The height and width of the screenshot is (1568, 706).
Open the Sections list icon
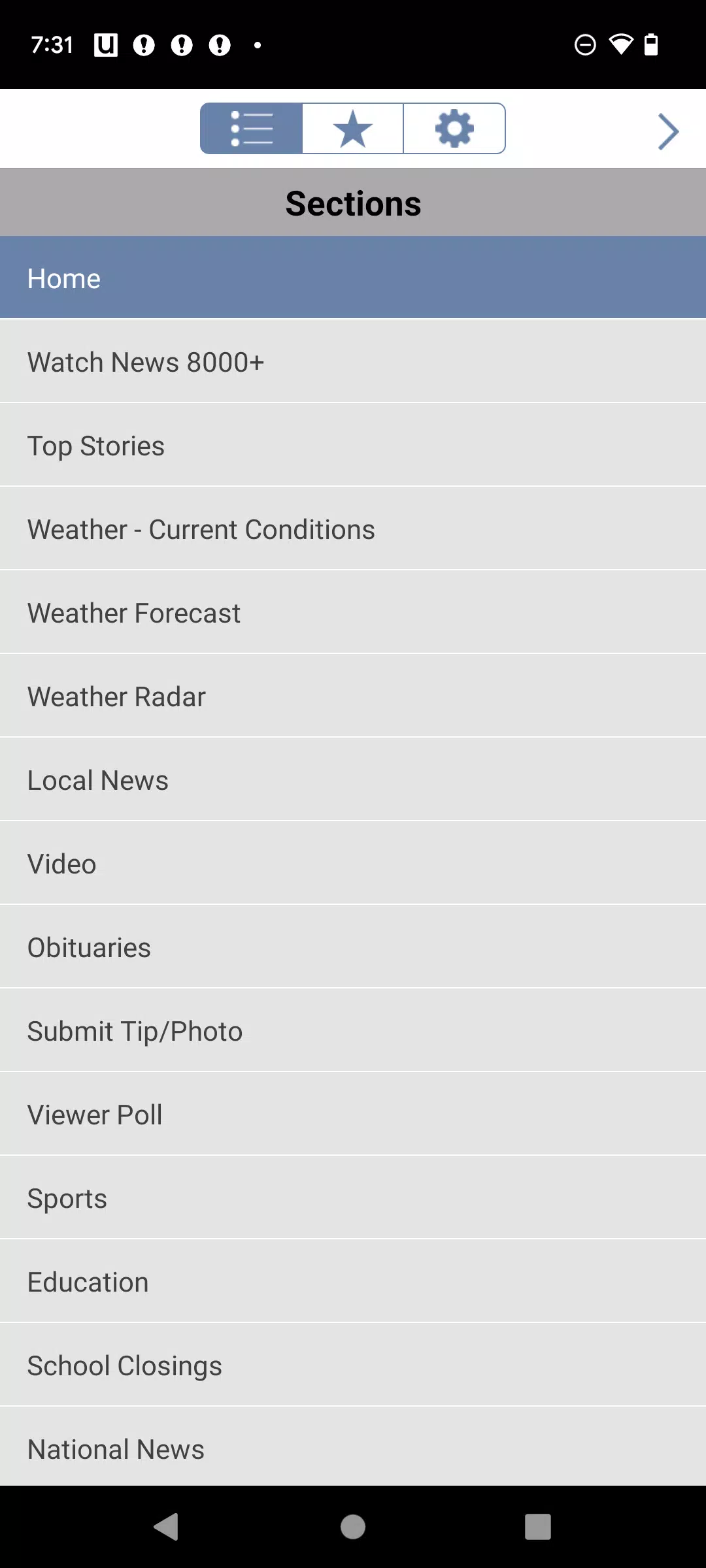[250, 128]
